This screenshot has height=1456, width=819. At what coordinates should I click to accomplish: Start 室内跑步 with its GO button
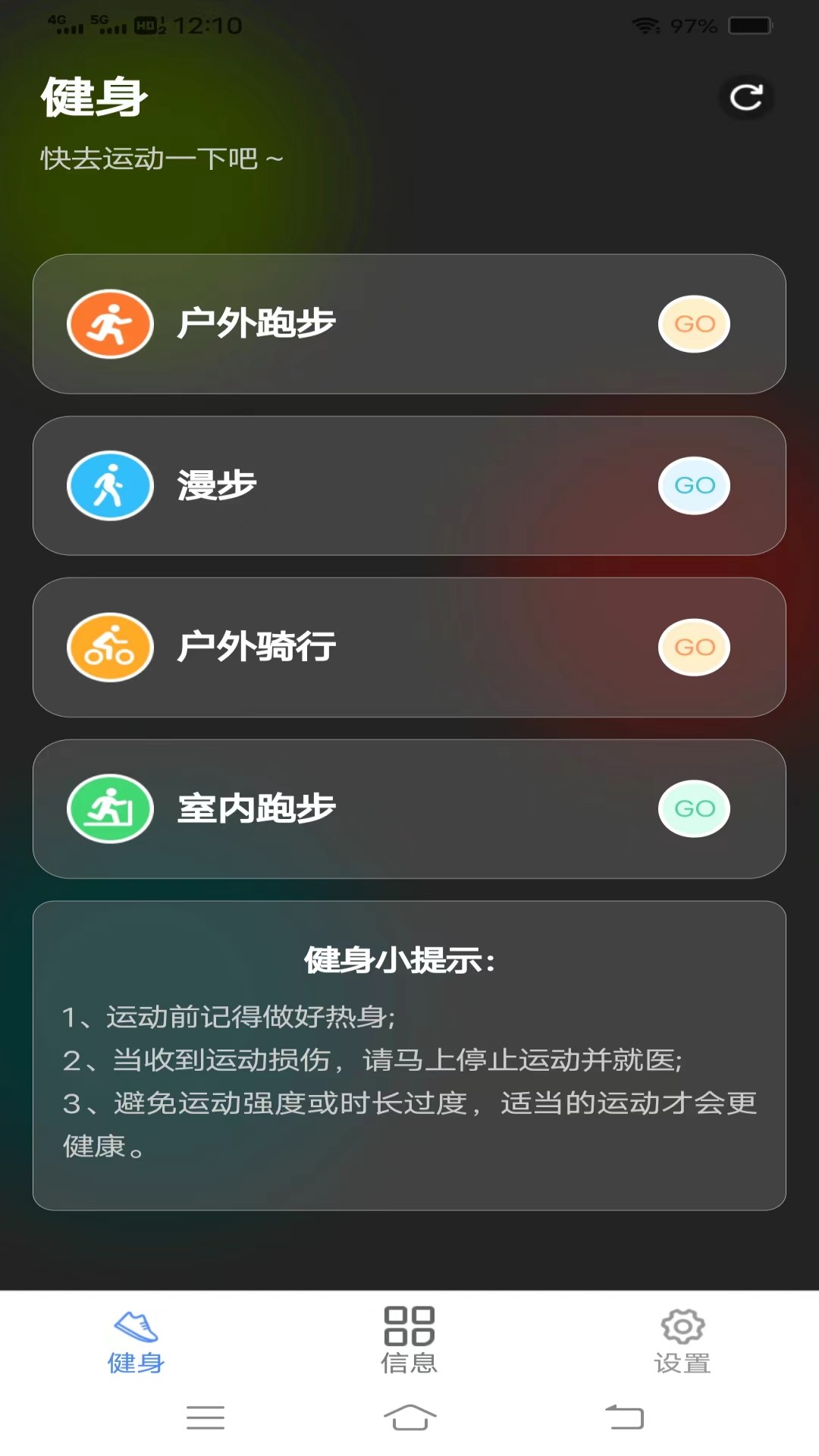pyautogui.click(x=694, y=809)
